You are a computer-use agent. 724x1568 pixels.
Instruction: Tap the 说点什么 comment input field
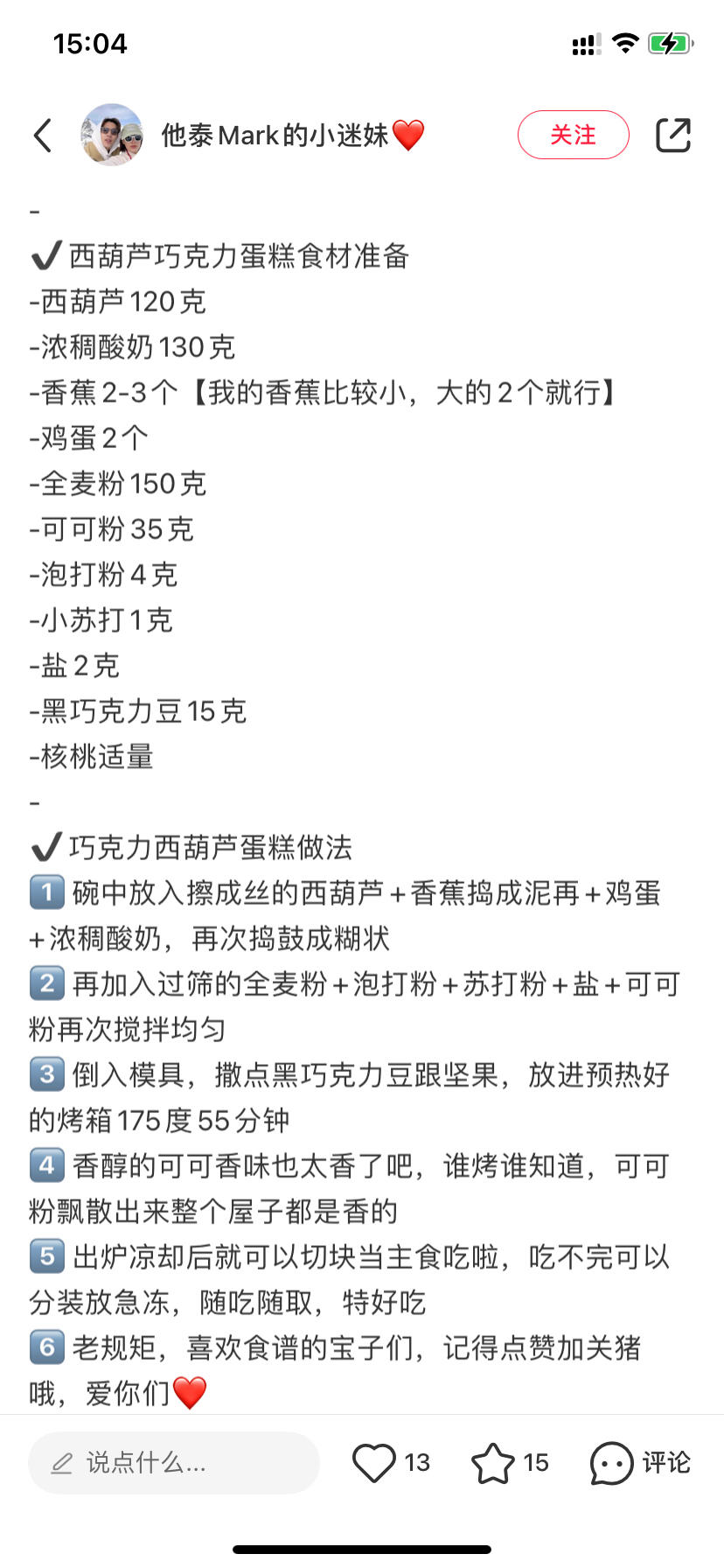(174, 1462)
